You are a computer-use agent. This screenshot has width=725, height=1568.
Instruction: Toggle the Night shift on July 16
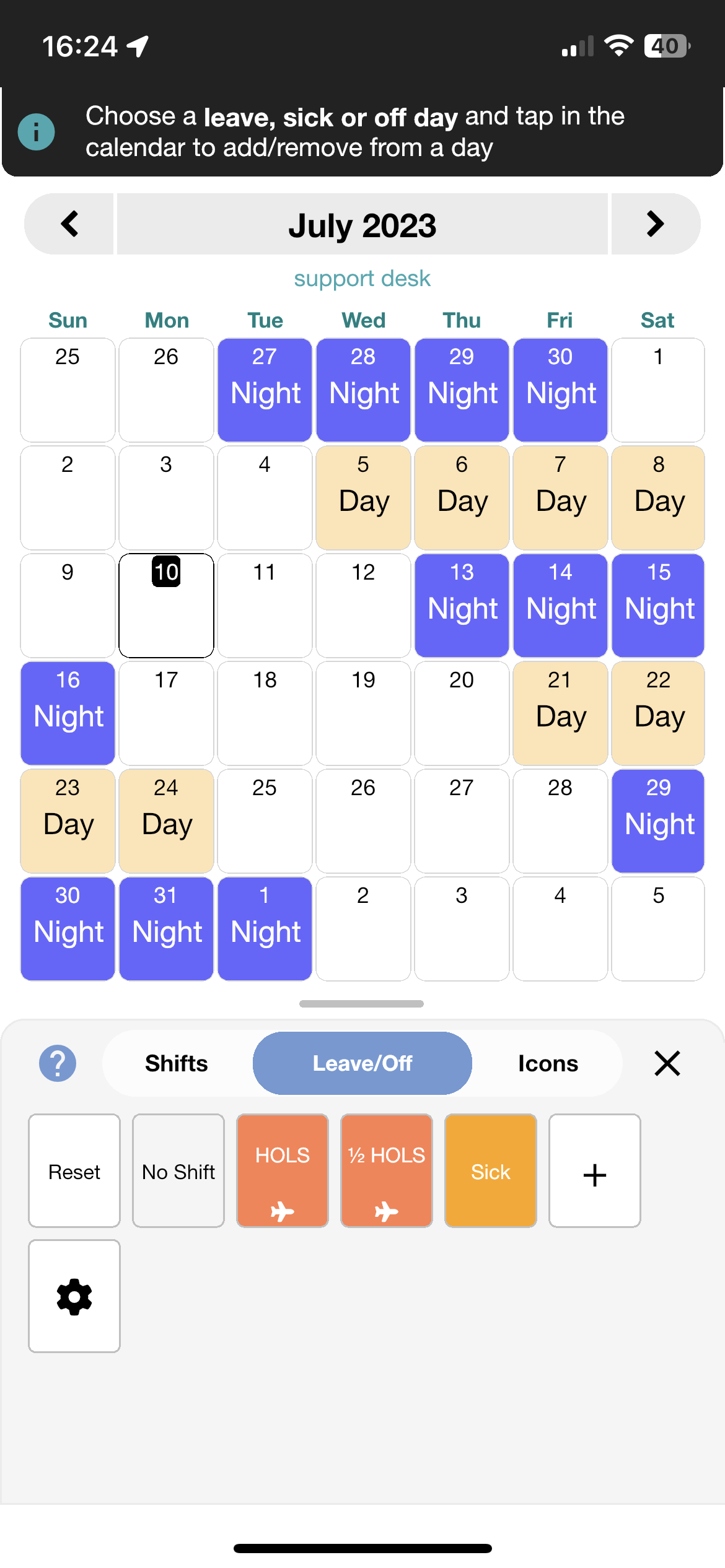(x=67, y=712)
